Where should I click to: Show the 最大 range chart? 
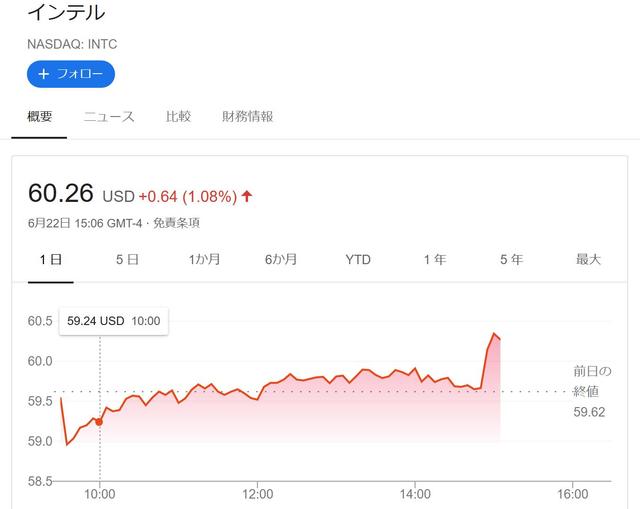coord(588,260)
